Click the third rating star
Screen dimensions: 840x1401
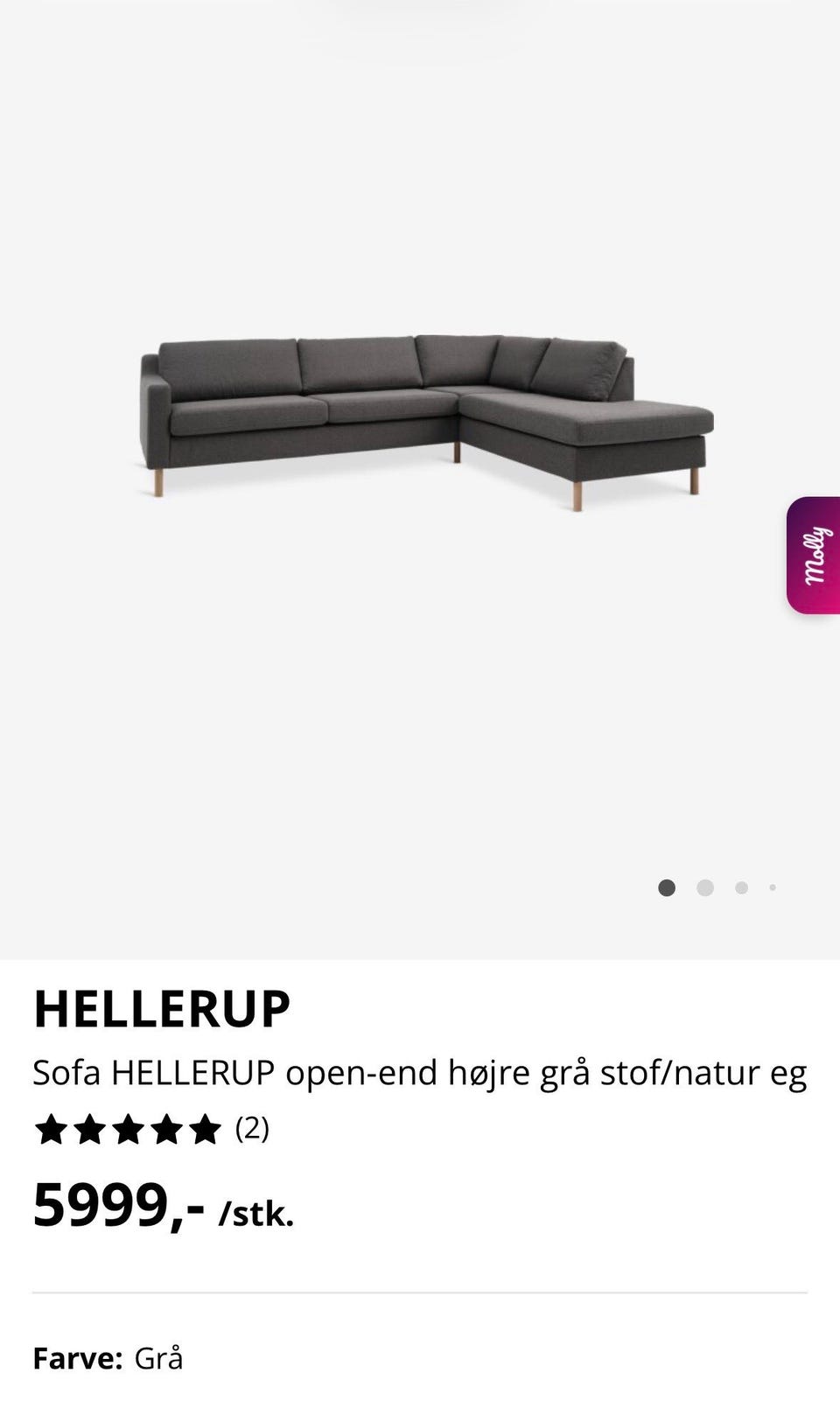[x=130, y=1130]
